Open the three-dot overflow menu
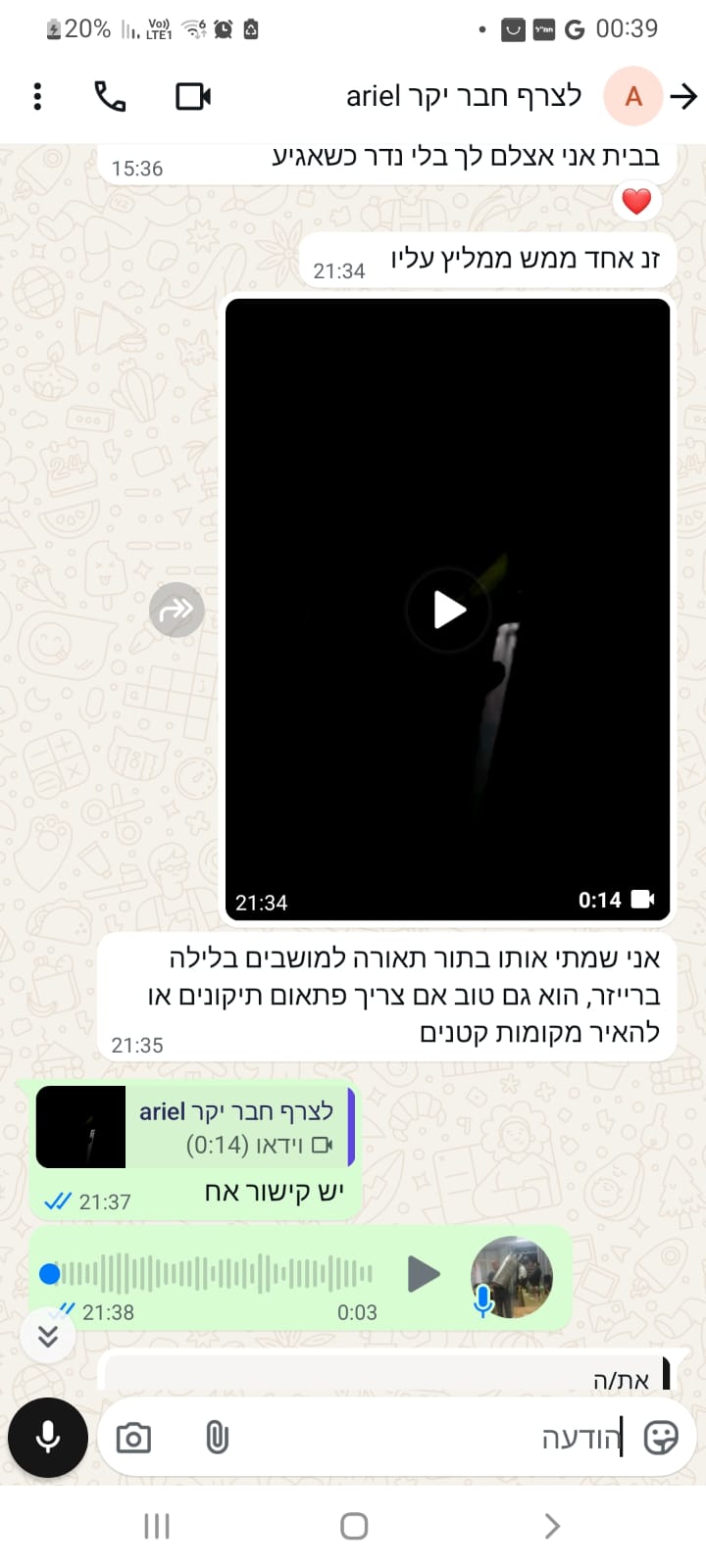 [37, 96]
